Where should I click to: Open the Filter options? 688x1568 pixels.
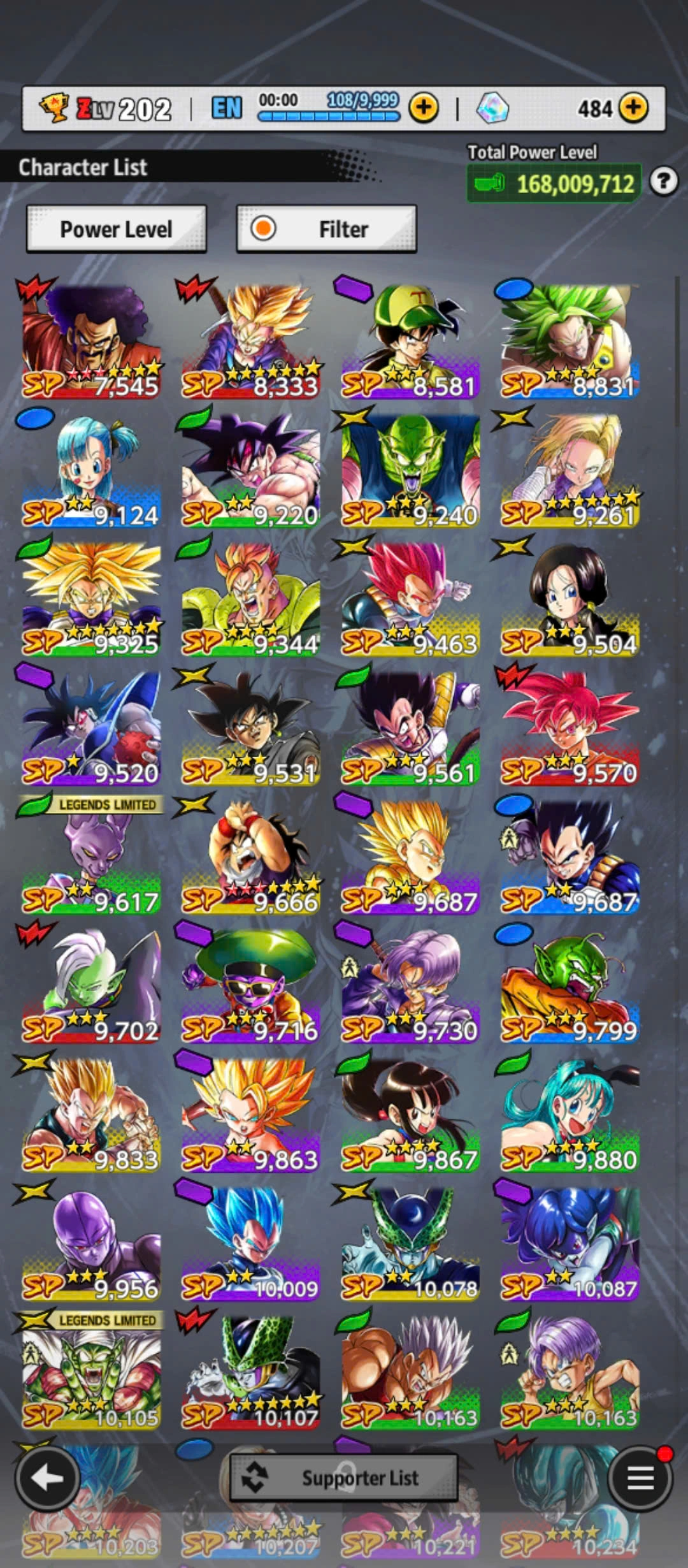tap(326, 229)
